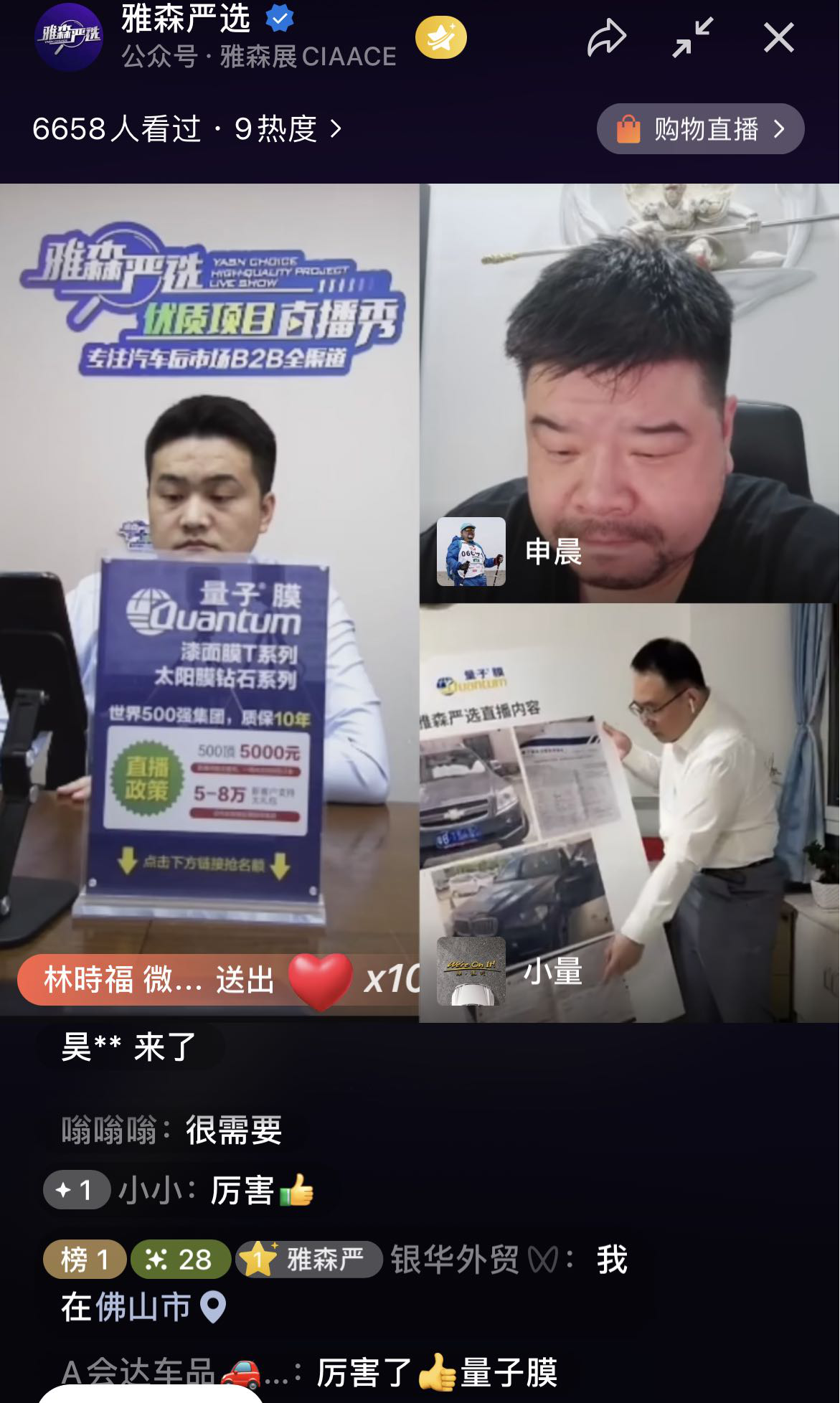Viewport: 840px width, 1403px height.
Task: Open the 雅森严 fan badge
Action: [x=308, y=1259]
